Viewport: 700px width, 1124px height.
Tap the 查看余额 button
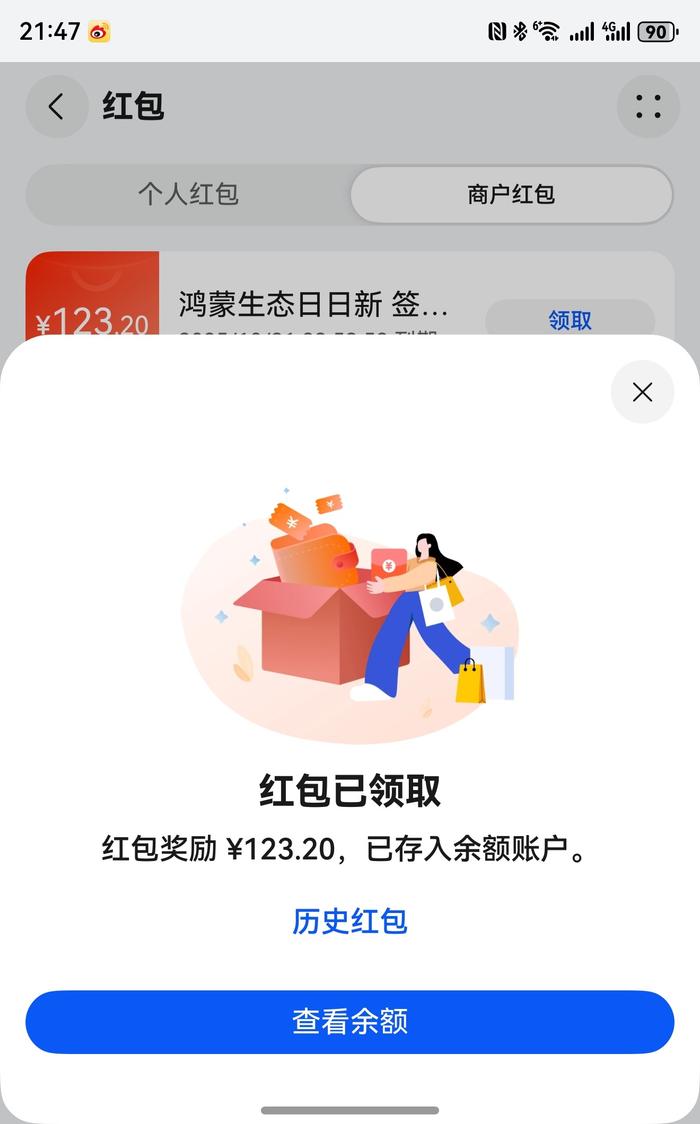(350, 1021)
